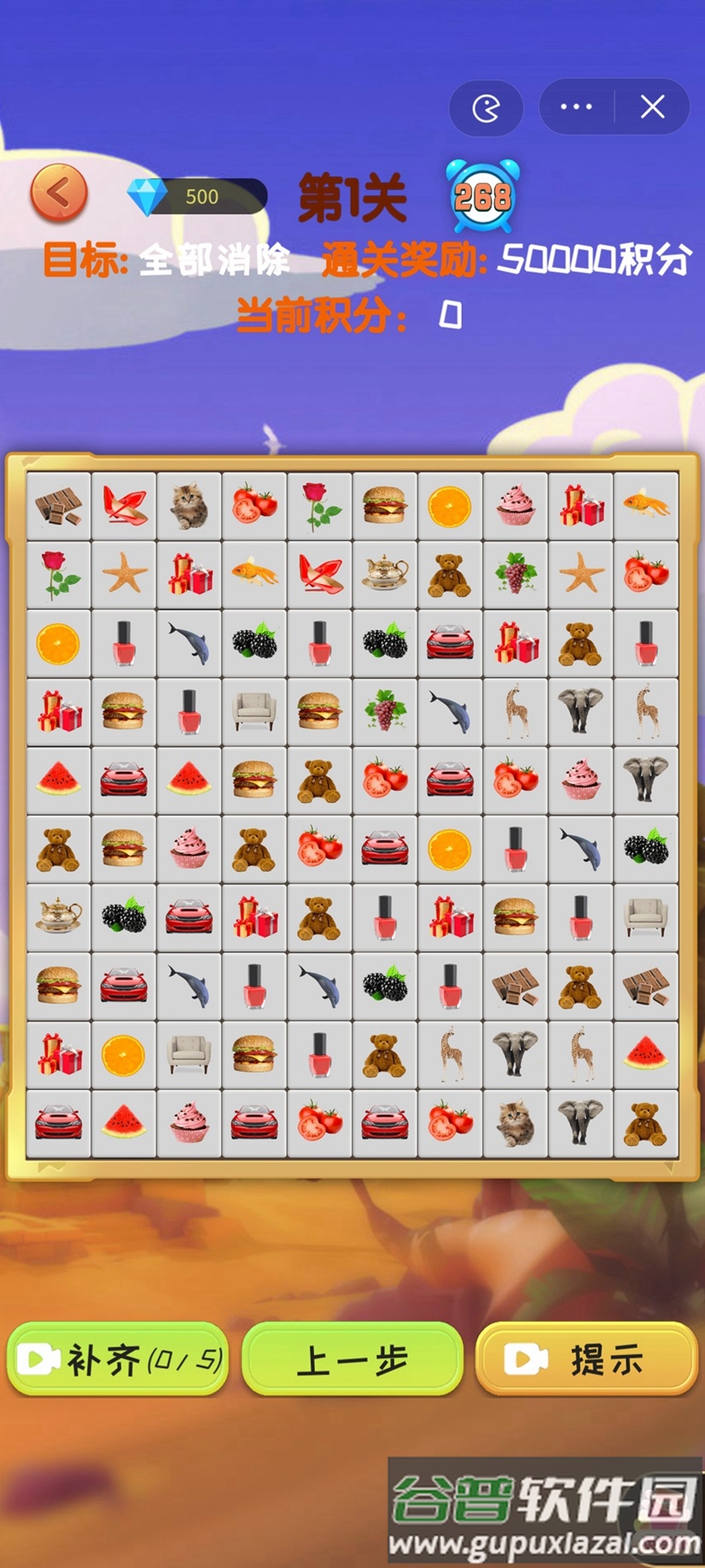Pick the chocolate tile next to the red heels

[x=58, y=506]
